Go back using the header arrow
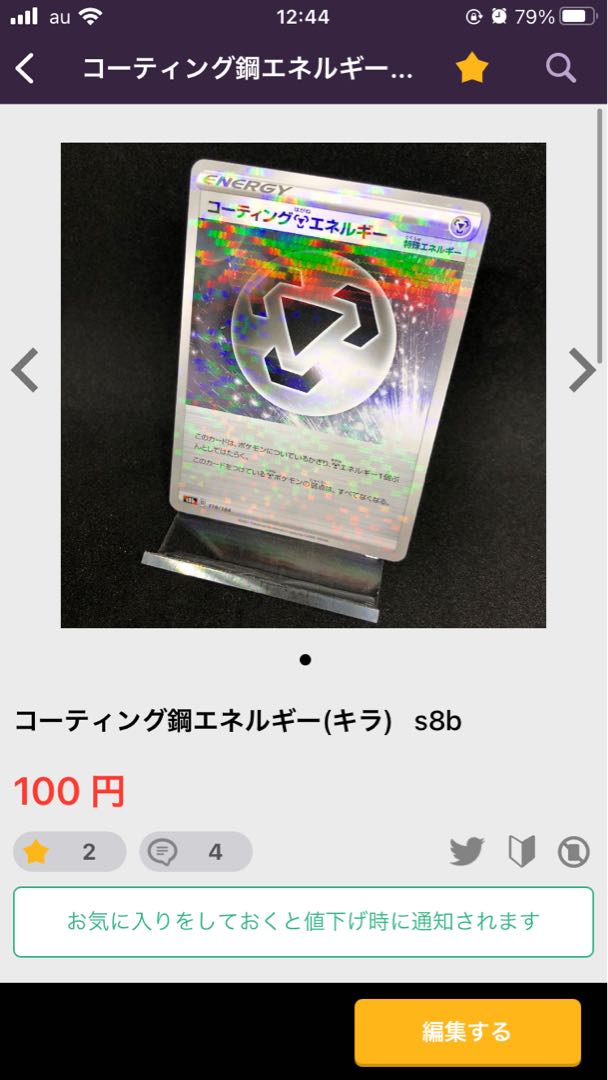608x1080 pixels. tap(26, 68)
